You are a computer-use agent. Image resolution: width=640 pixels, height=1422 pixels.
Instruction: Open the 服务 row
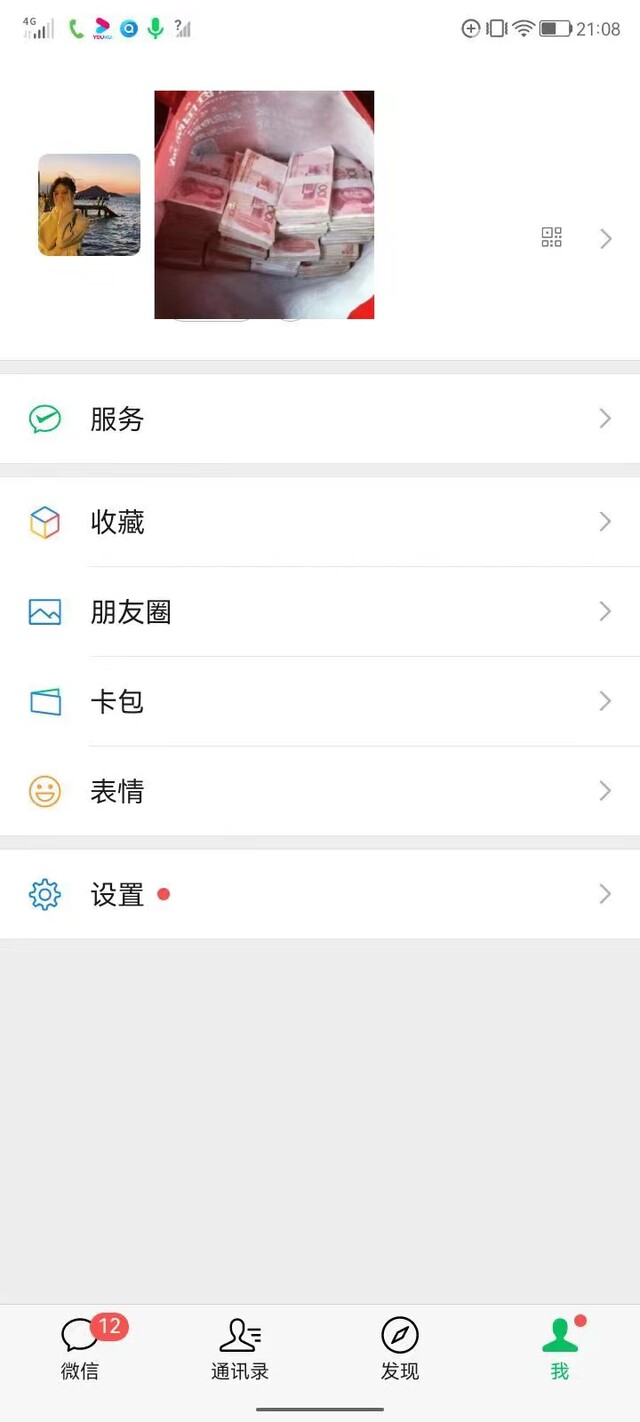click(320, 419)
